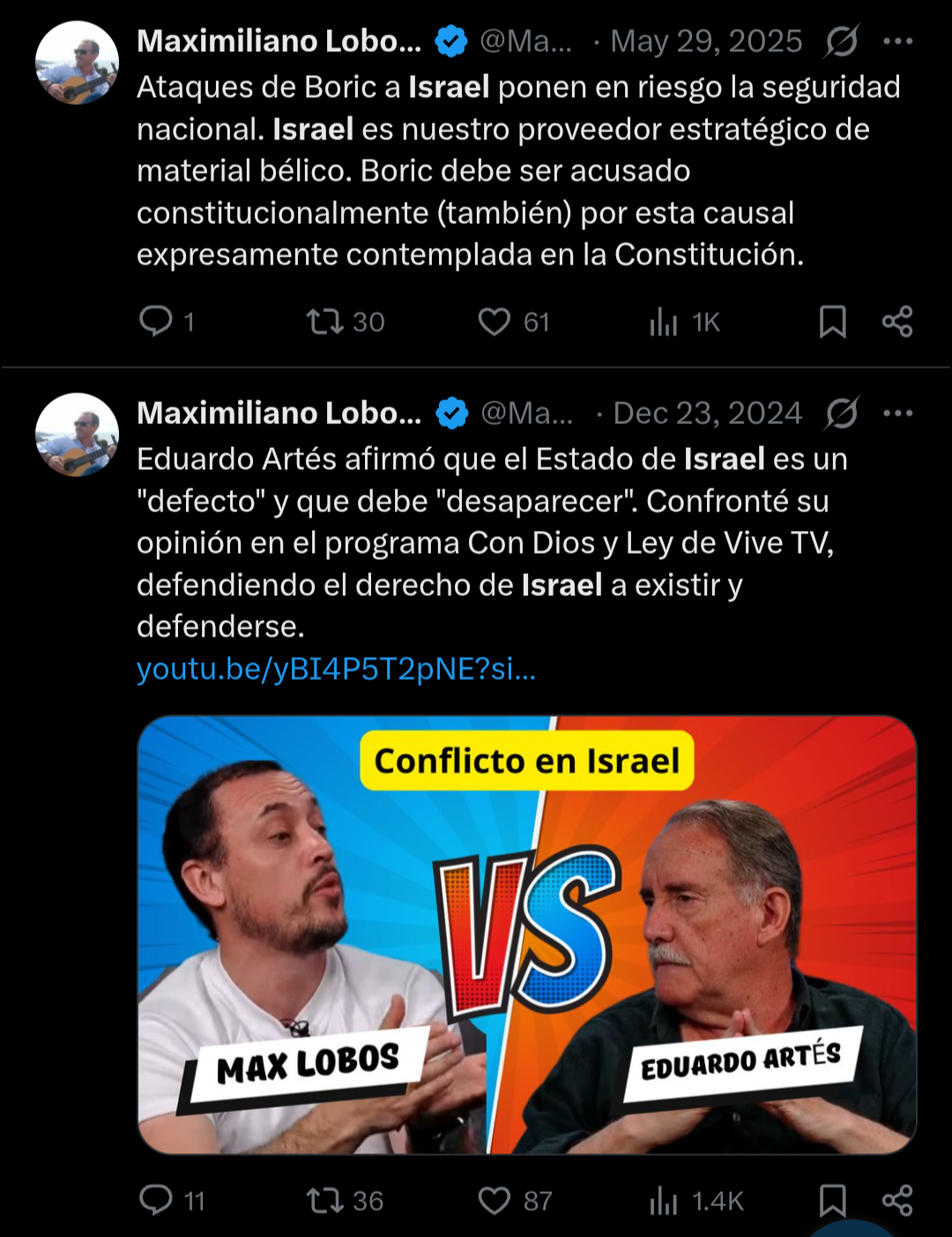Viewport: 952px width, 1237px height.
Task: Open overflow menu on May 29, 2025 tweet
Action: 897,41
